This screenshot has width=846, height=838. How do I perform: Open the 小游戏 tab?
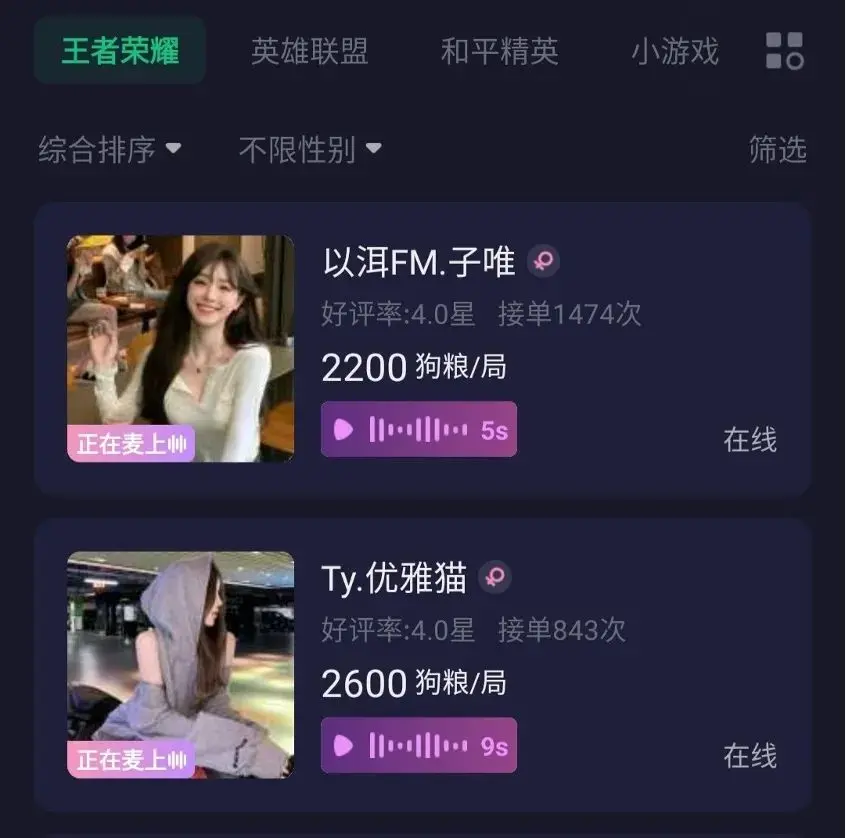coord(675,51)
